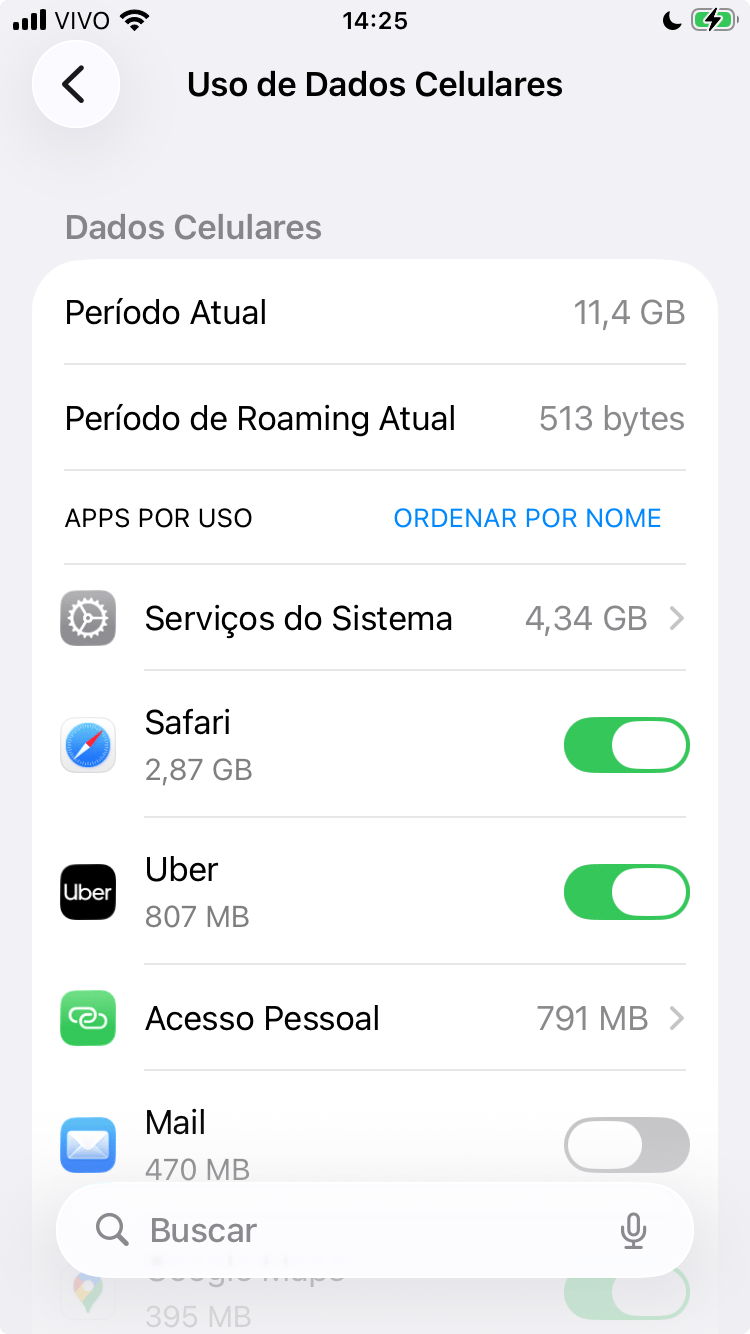Viewport: 750px width, 1334px height.
Task: Tap the microphone icon in the search bar
Action: coord(634,1230)
